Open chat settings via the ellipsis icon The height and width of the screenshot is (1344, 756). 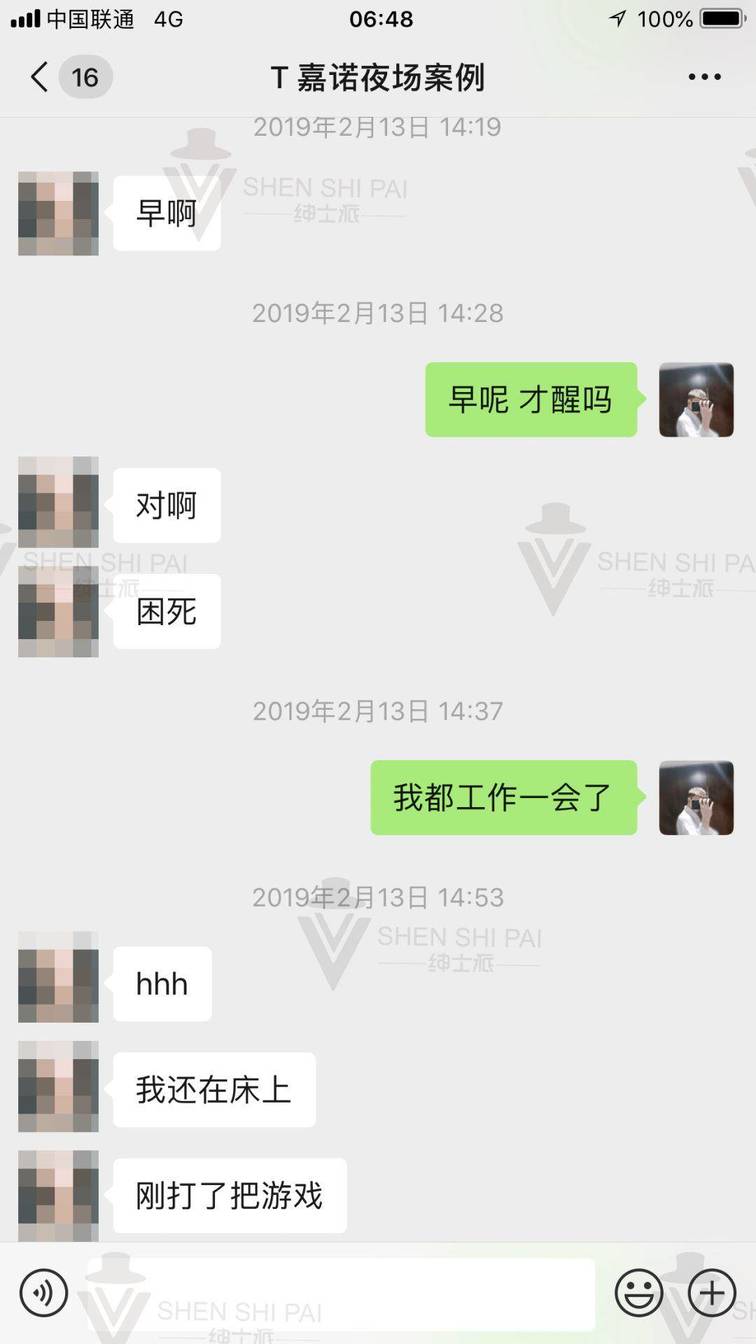pyautogui.click(x=704, y=76)
